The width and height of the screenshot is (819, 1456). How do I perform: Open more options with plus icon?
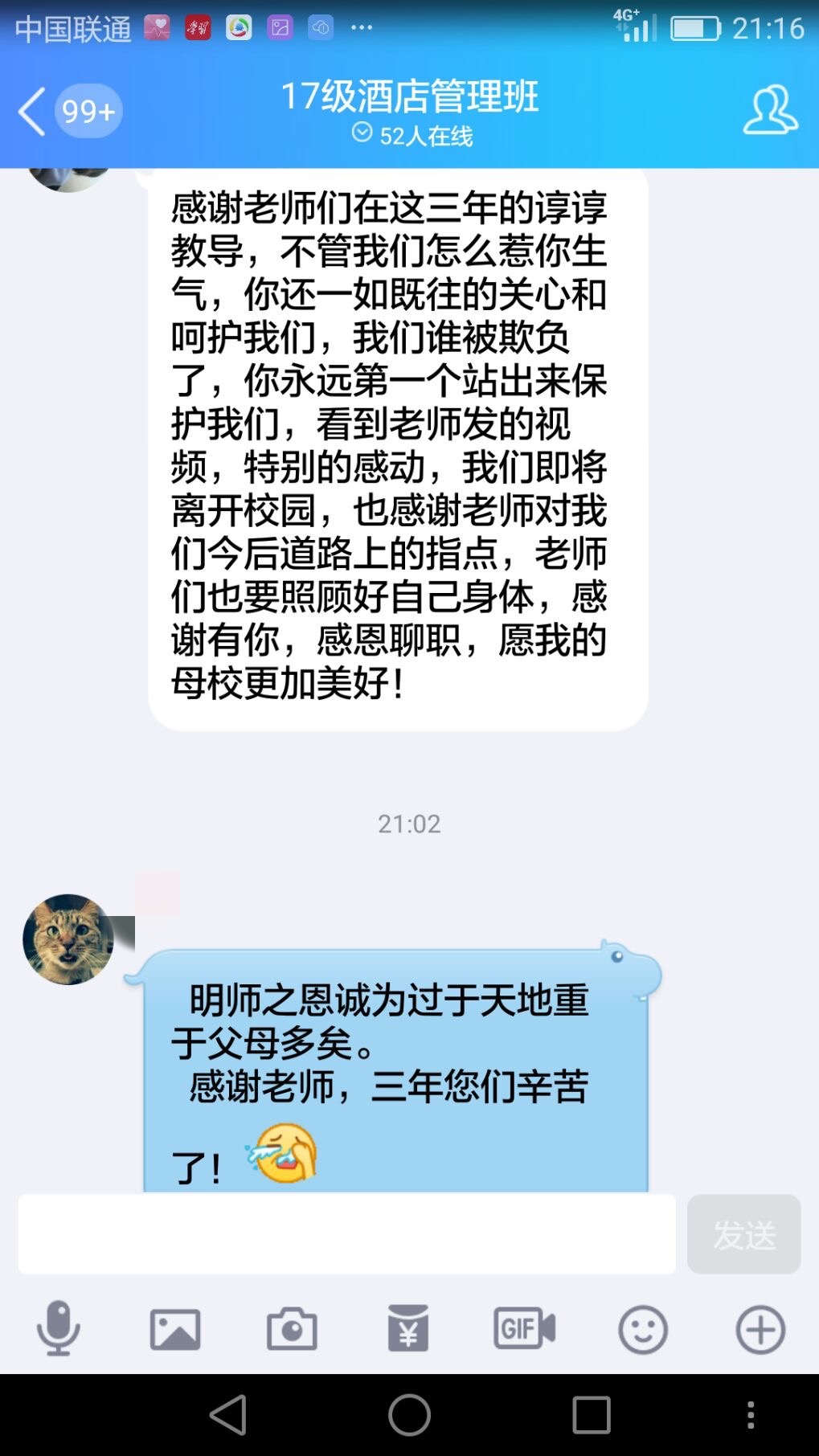pyautogui.click(x=760, y=1329)
